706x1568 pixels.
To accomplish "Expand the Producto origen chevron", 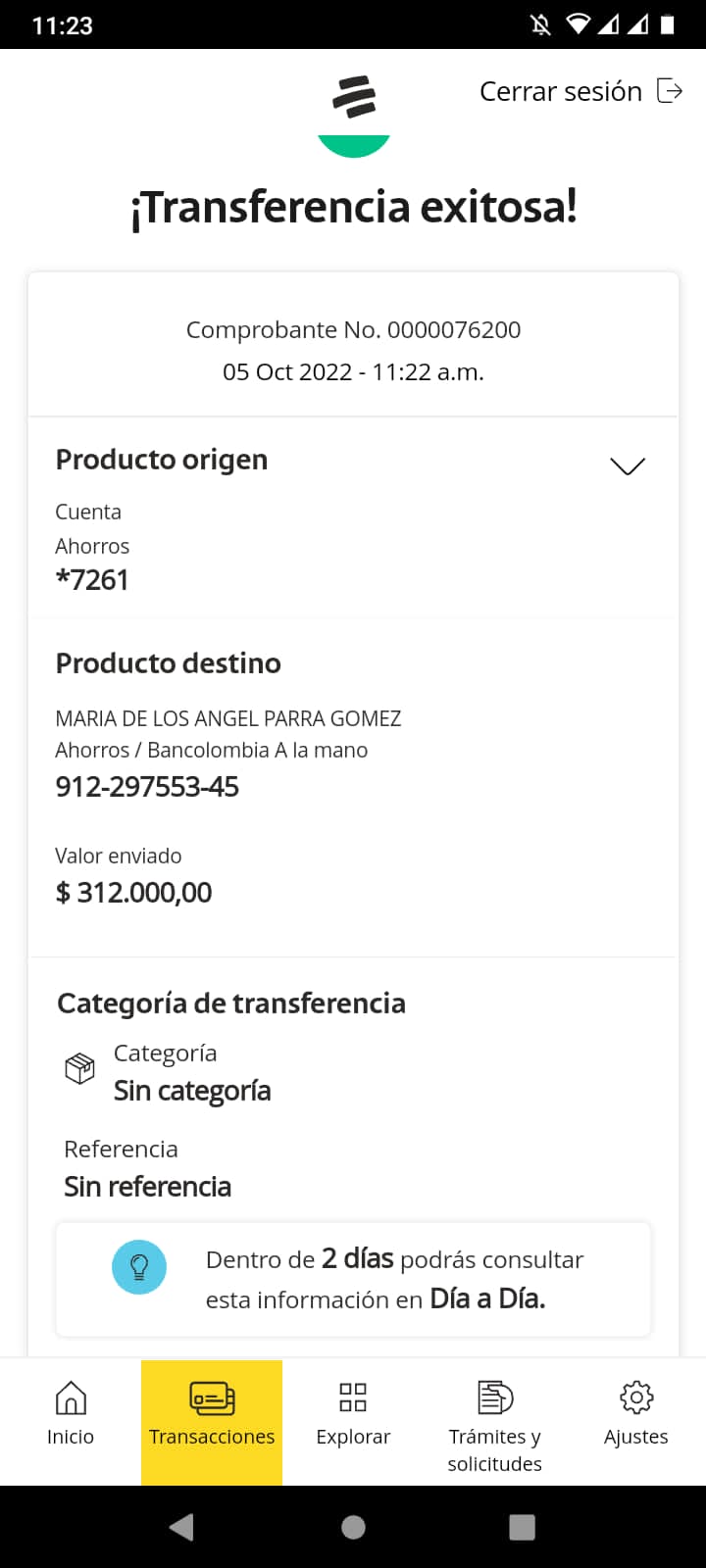I will [x=628, y=465].
